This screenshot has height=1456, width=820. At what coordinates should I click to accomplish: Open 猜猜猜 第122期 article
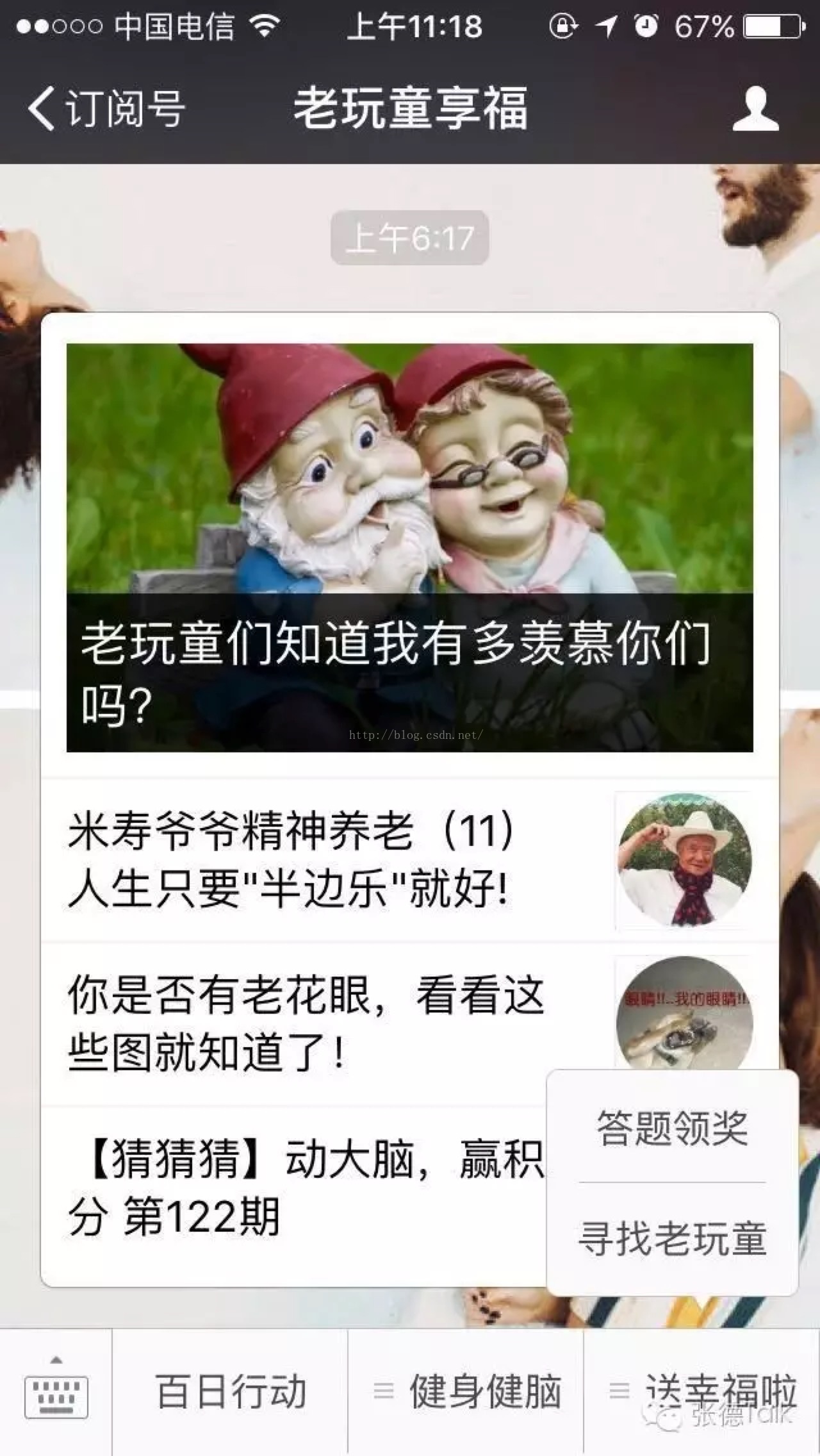[288, 1187]
